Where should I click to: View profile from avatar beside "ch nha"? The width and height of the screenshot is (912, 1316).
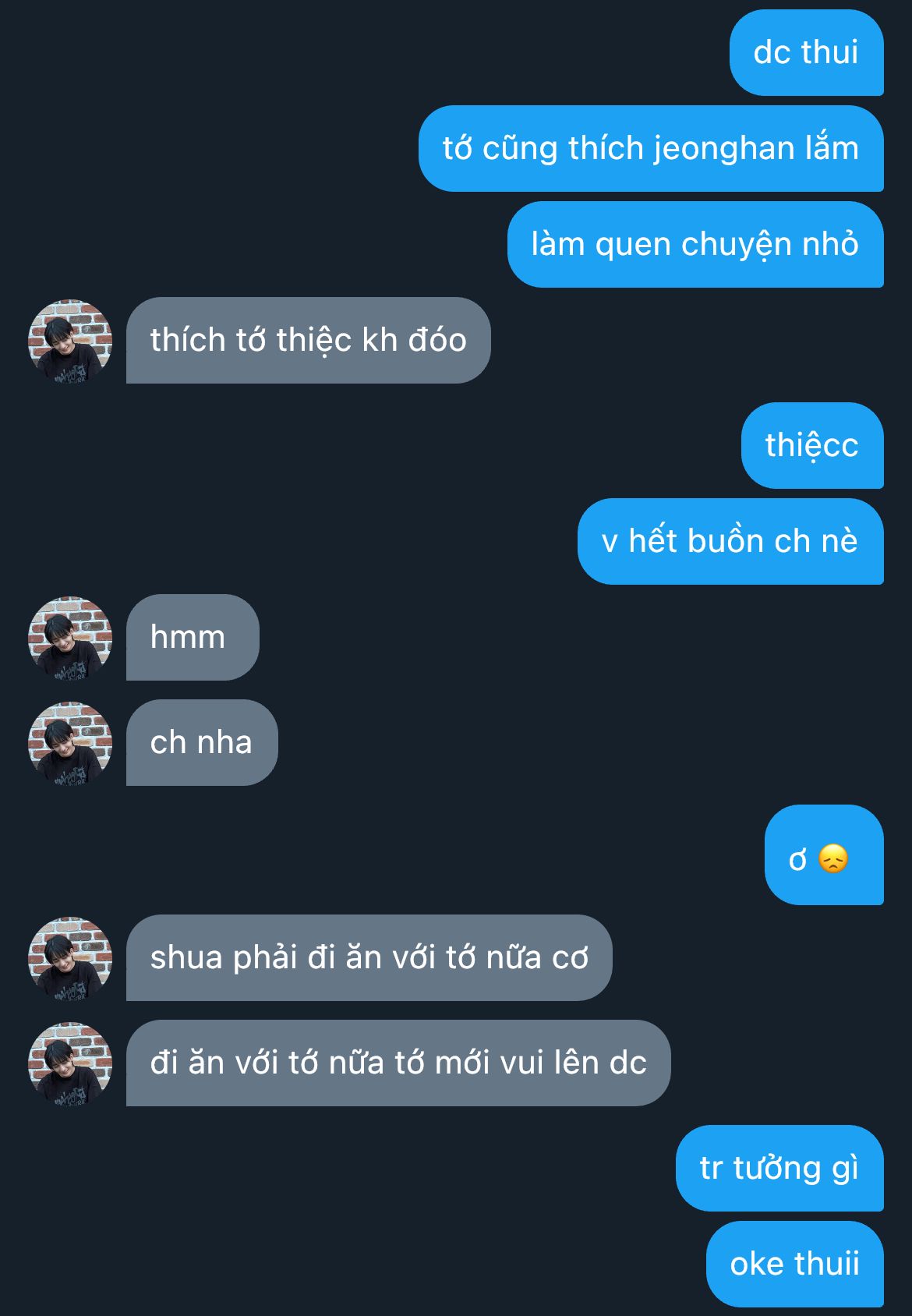(x=70, y=743)
